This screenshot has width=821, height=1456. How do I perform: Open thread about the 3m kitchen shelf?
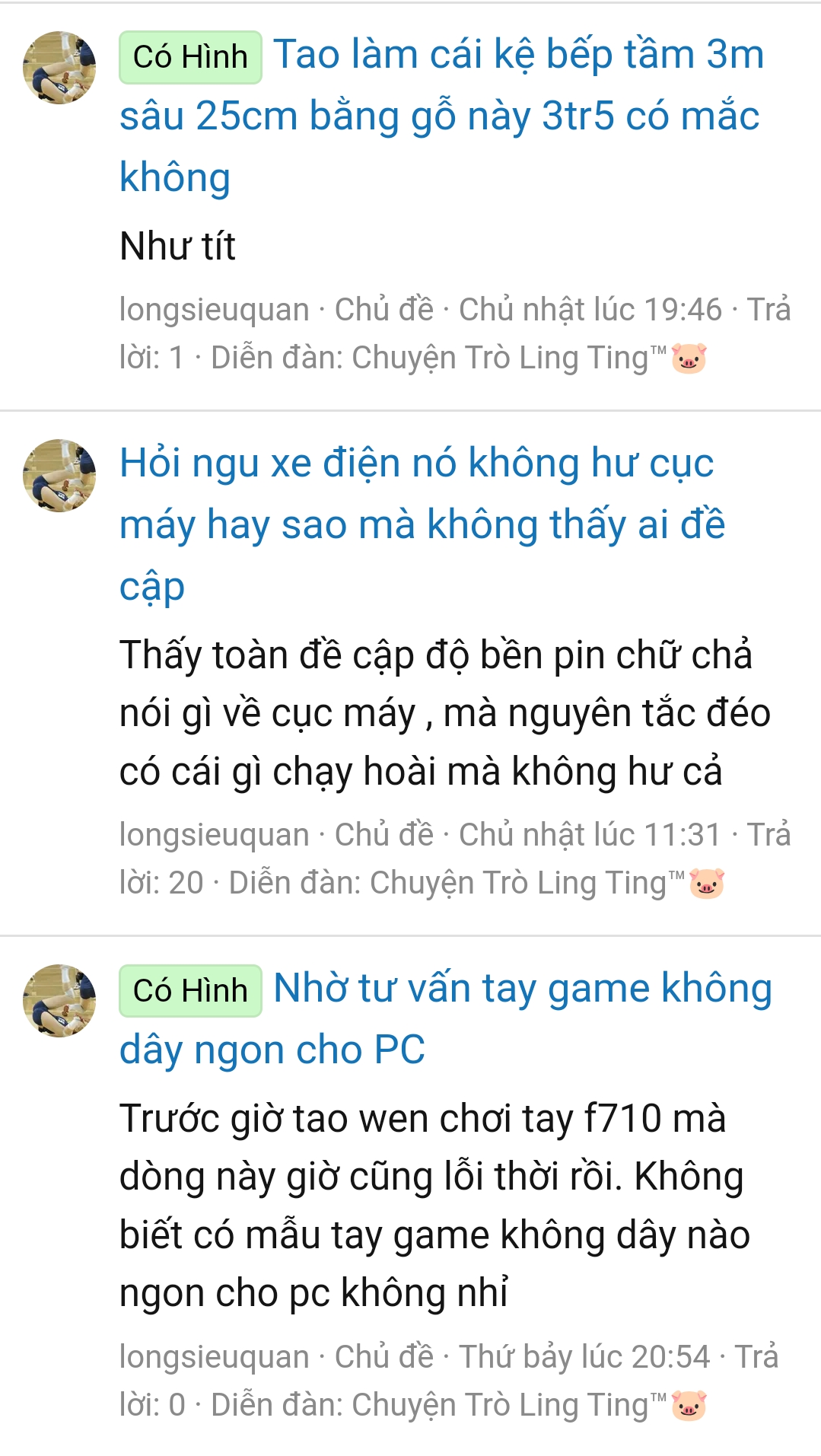pyautogui.click(x=440, y=116)
